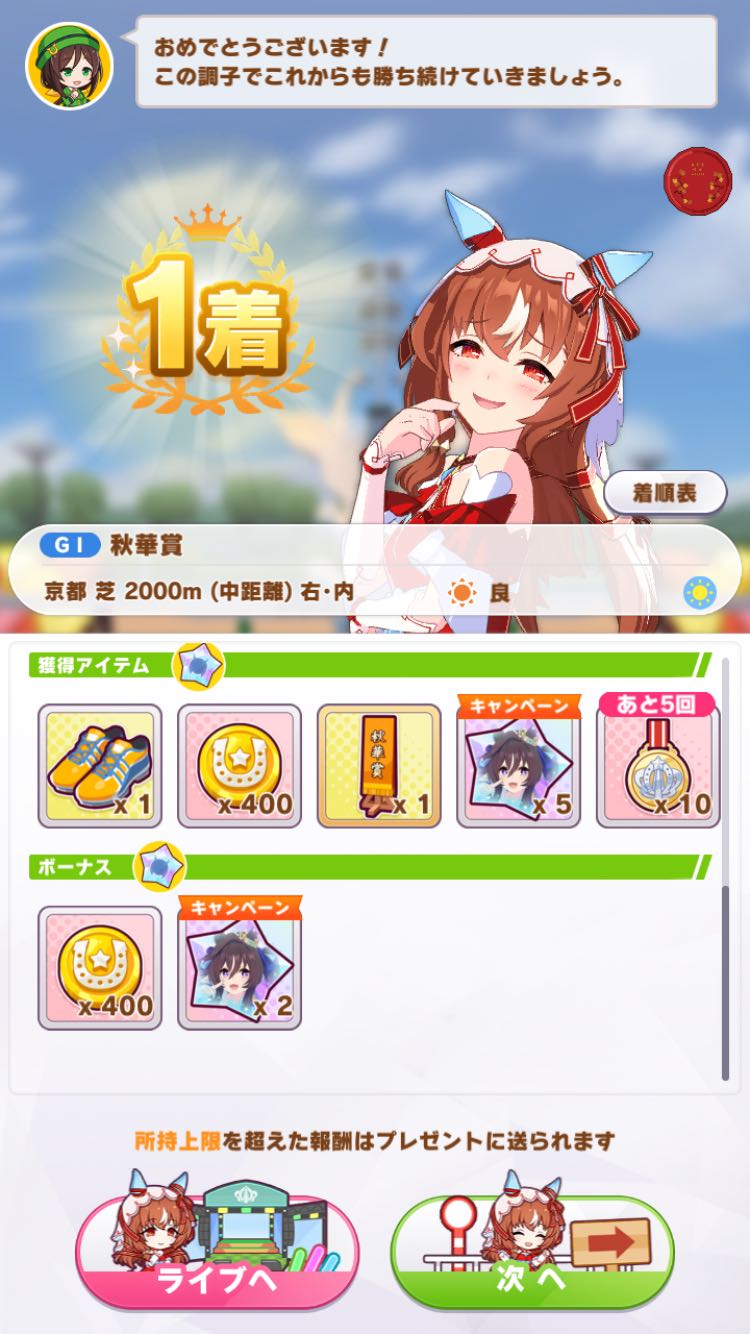Open the 着順表 finishing order table
This screenshot has height=1334, width=750.
pos(665,493)
